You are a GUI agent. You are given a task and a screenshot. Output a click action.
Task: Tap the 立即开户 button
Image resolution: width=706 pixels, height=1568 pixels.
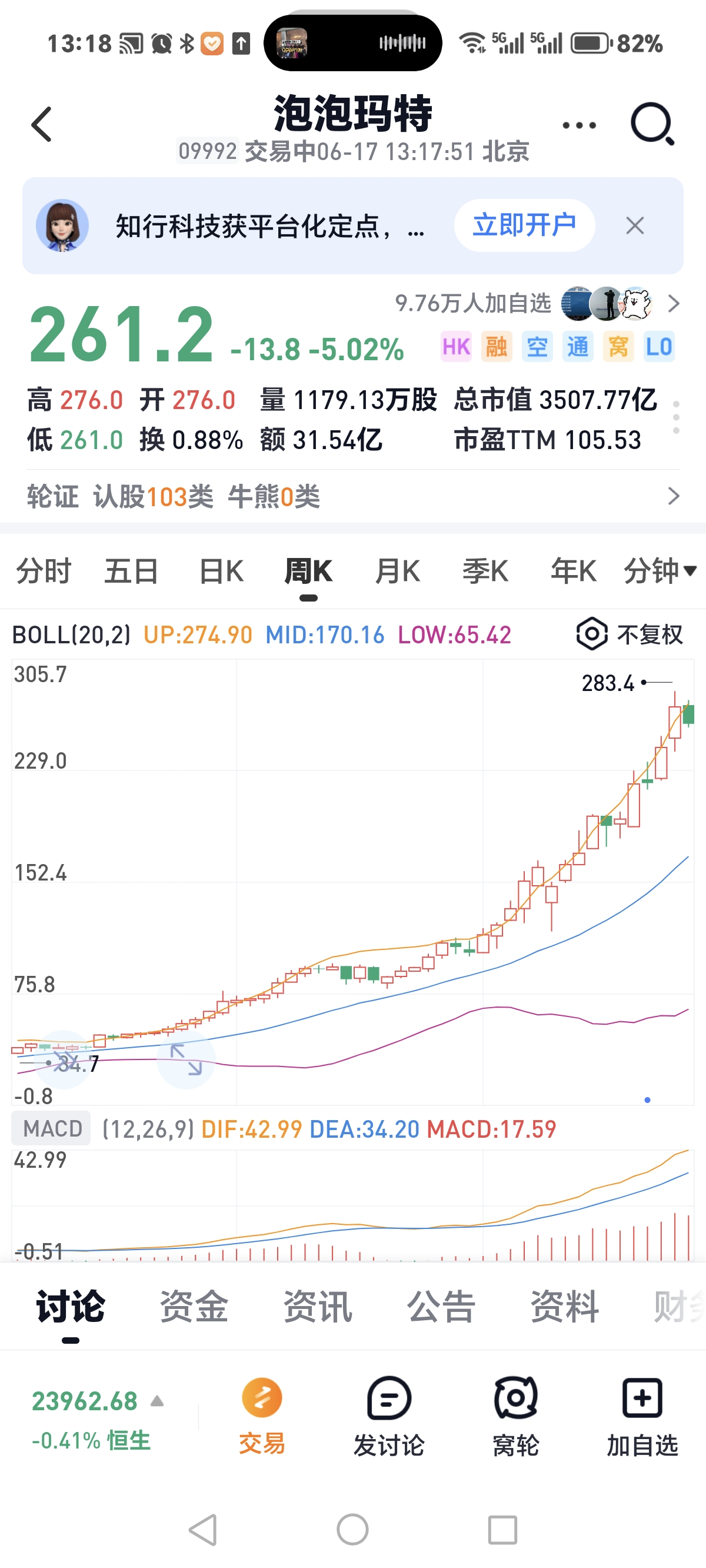tap(524, 226)
